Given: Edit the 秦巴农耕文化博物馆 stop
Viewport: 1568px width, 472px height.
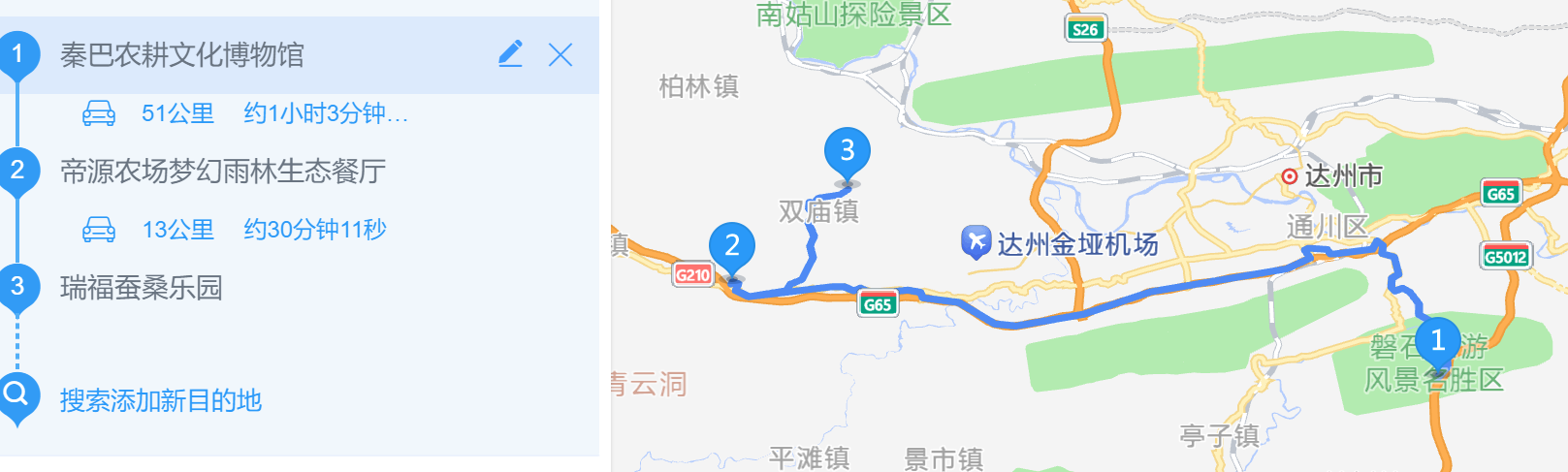Looking at the screenshot, I should [510, 54].
